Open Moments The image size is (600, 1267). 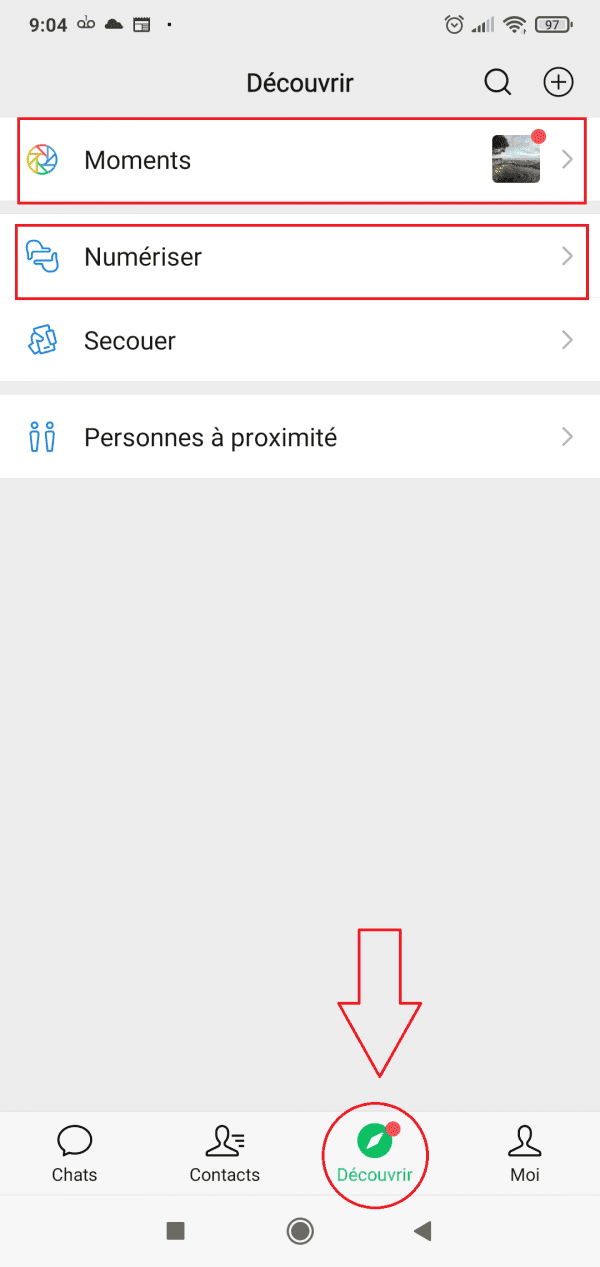300,160
